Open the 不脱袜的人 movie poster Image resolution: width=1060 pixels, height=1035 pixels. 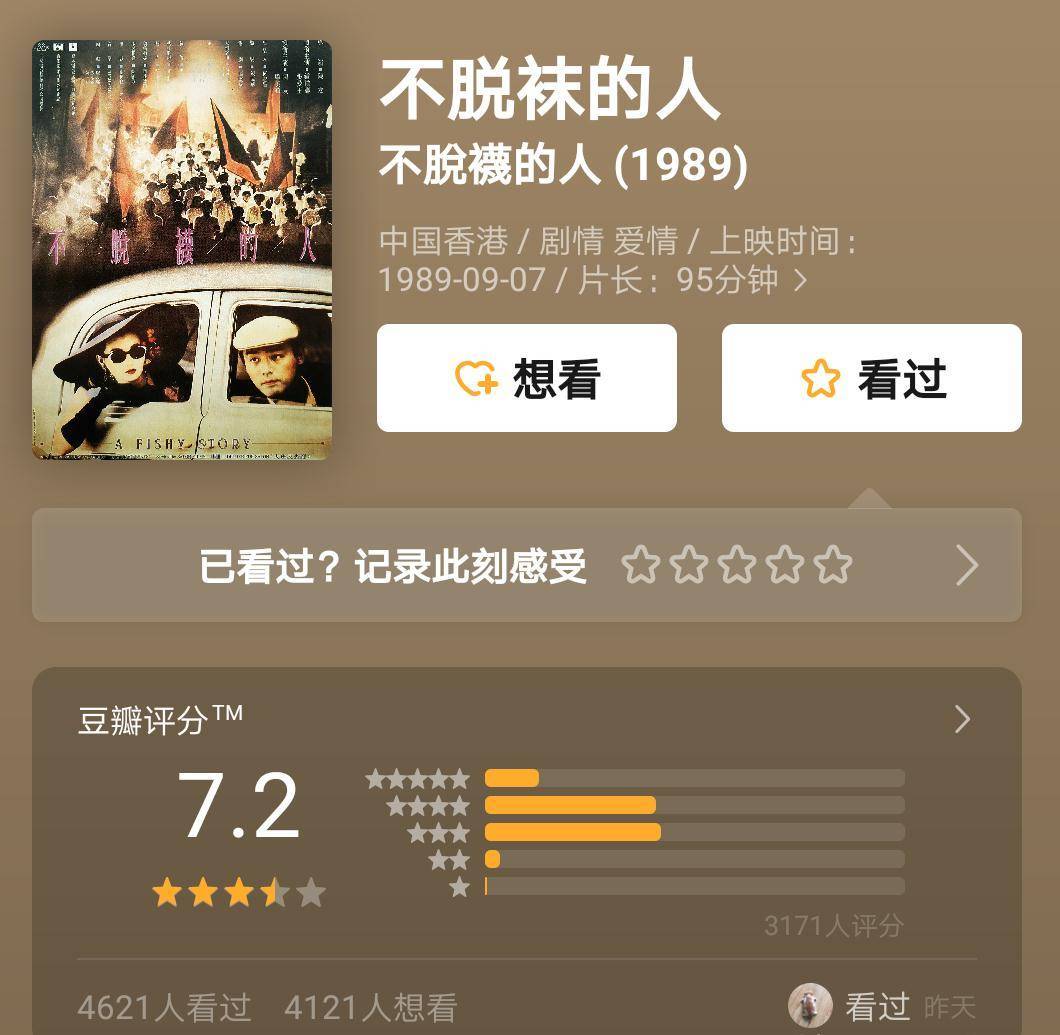pos(181,250)
